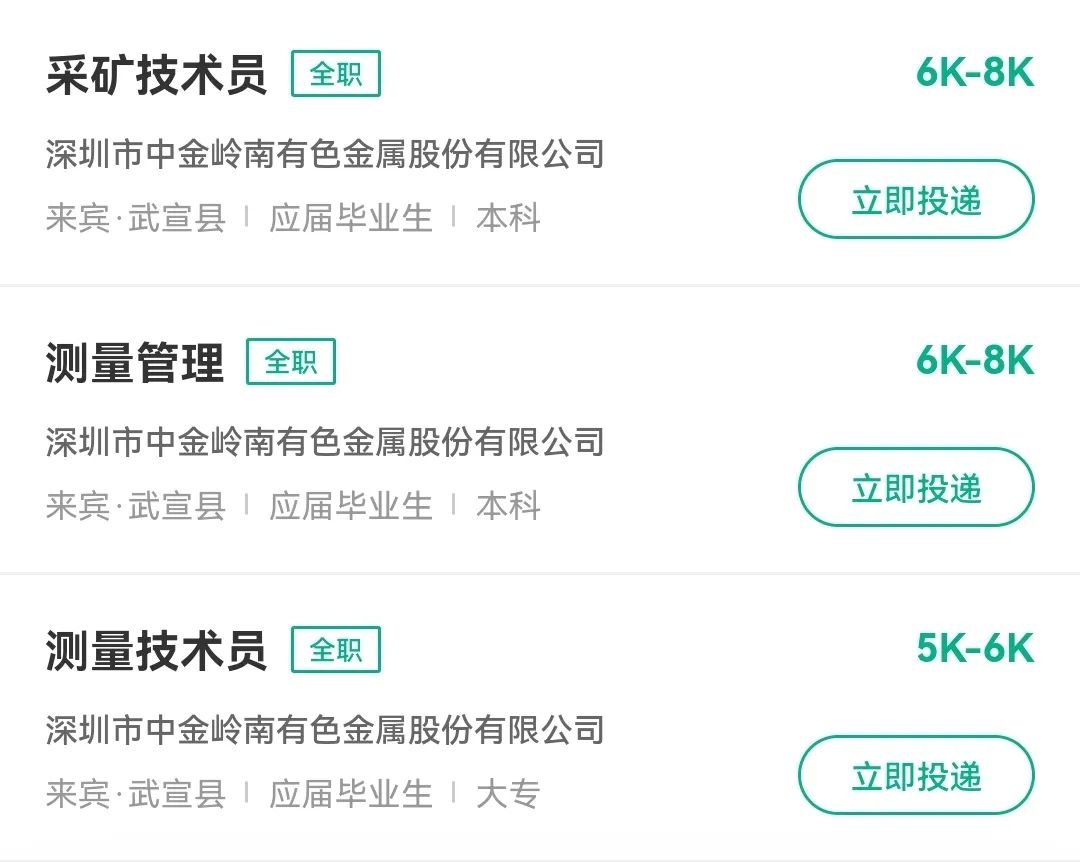
Task: Open the 测量管理 job listing
Action: click(x=135, y=363)
